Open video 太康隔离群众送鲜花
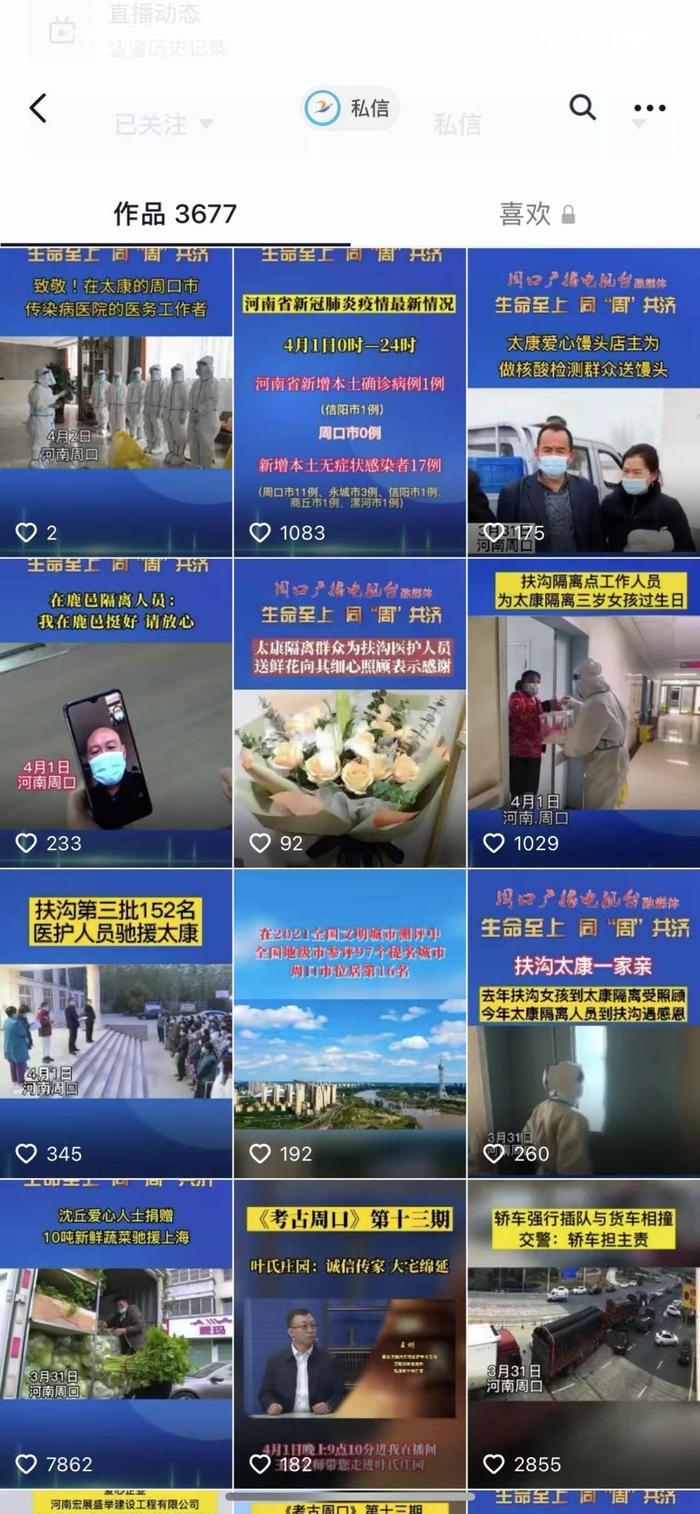The height and width of the screenshot is (1514, 700). pos(350,712)
